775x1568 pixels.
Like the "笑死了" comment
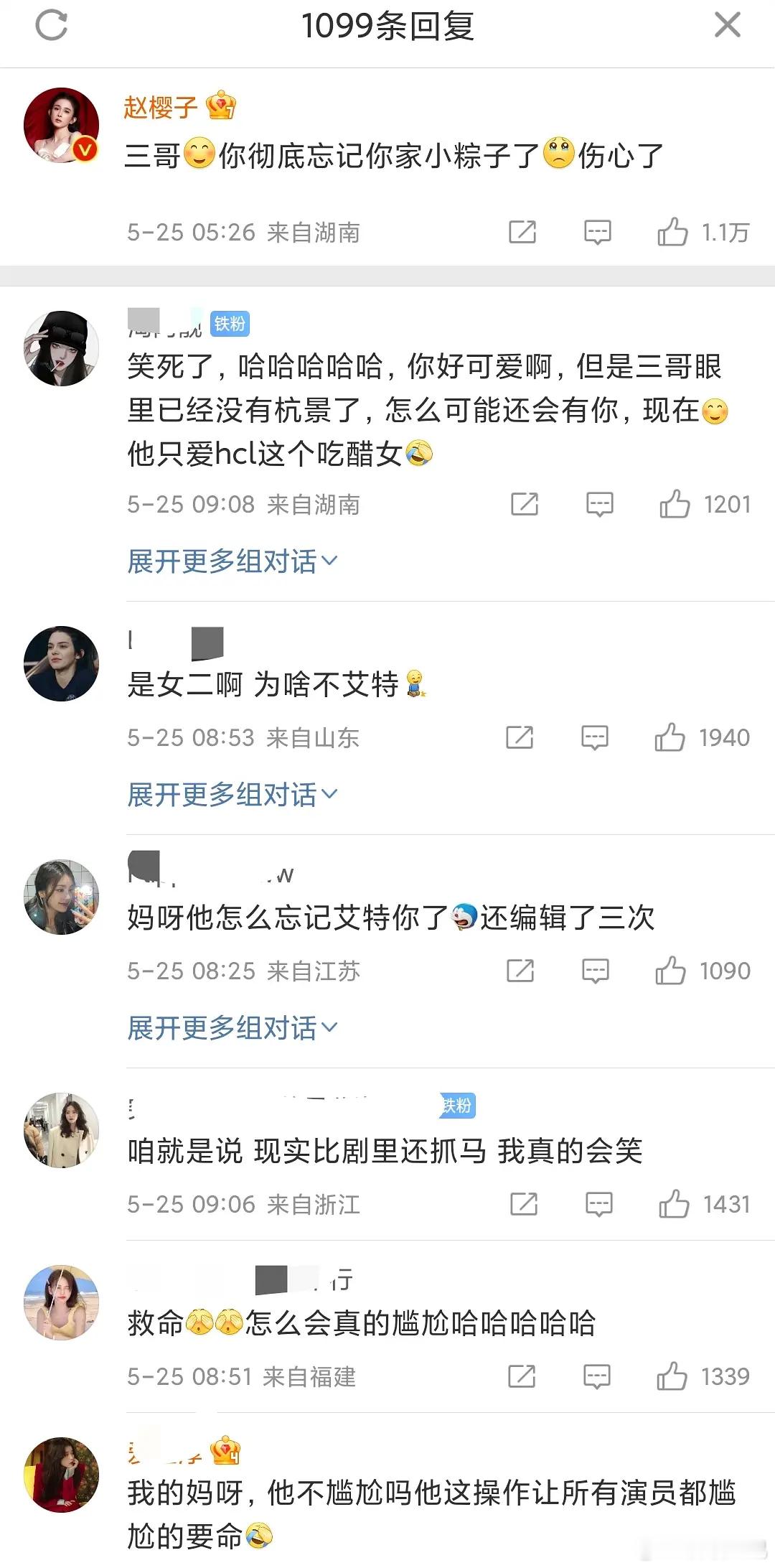(x=673, y=504)
